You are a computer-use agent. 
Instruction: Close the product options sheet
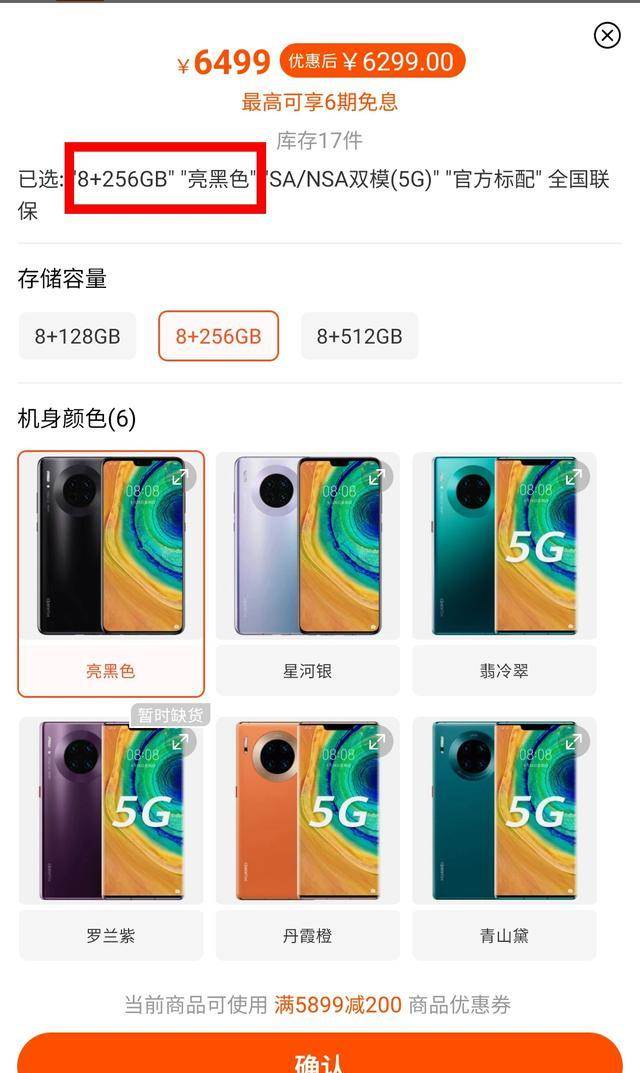coord(607,36)
